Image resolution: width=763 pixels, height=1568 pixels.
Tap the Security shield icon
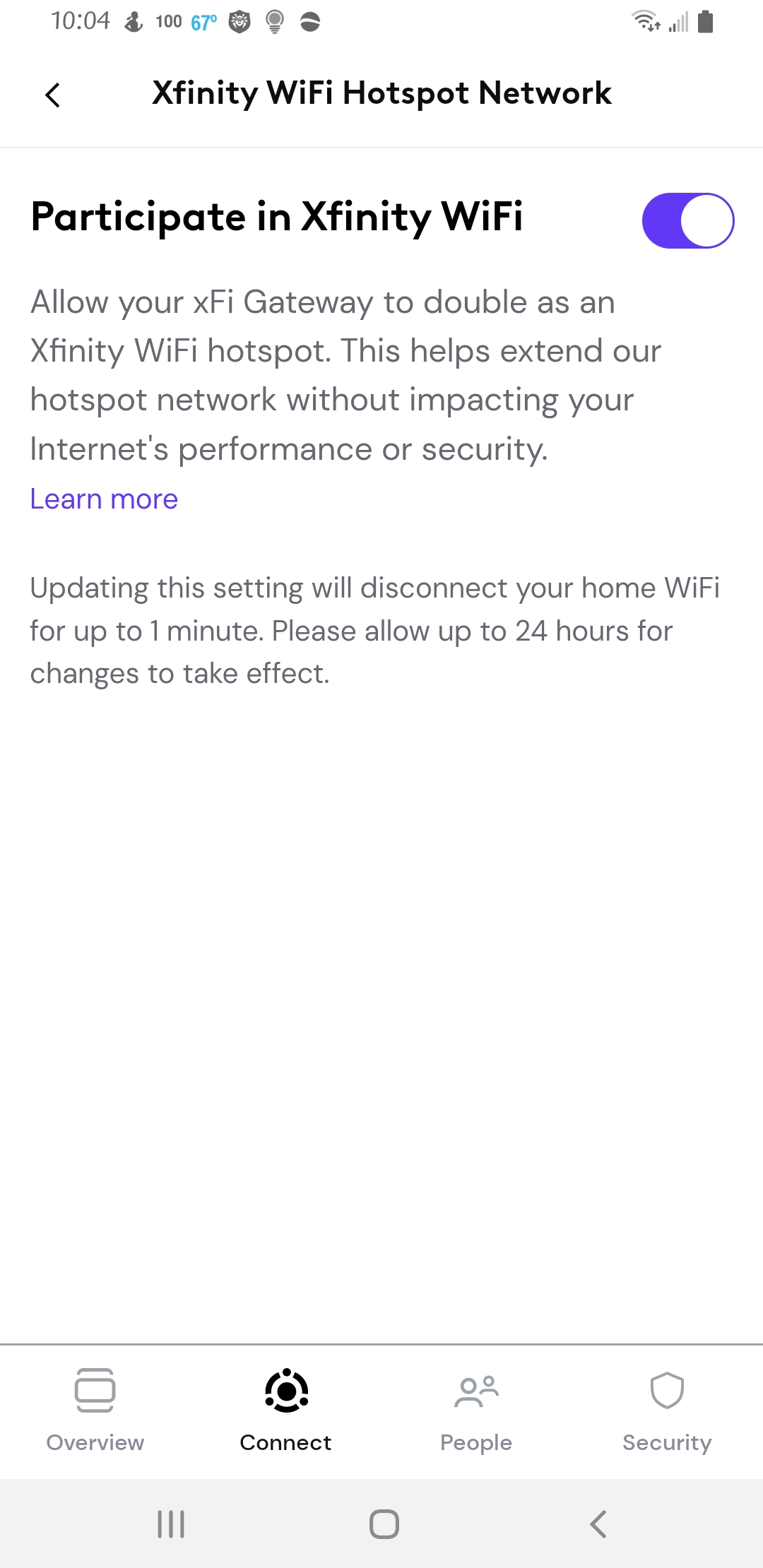click(667, 1392)
